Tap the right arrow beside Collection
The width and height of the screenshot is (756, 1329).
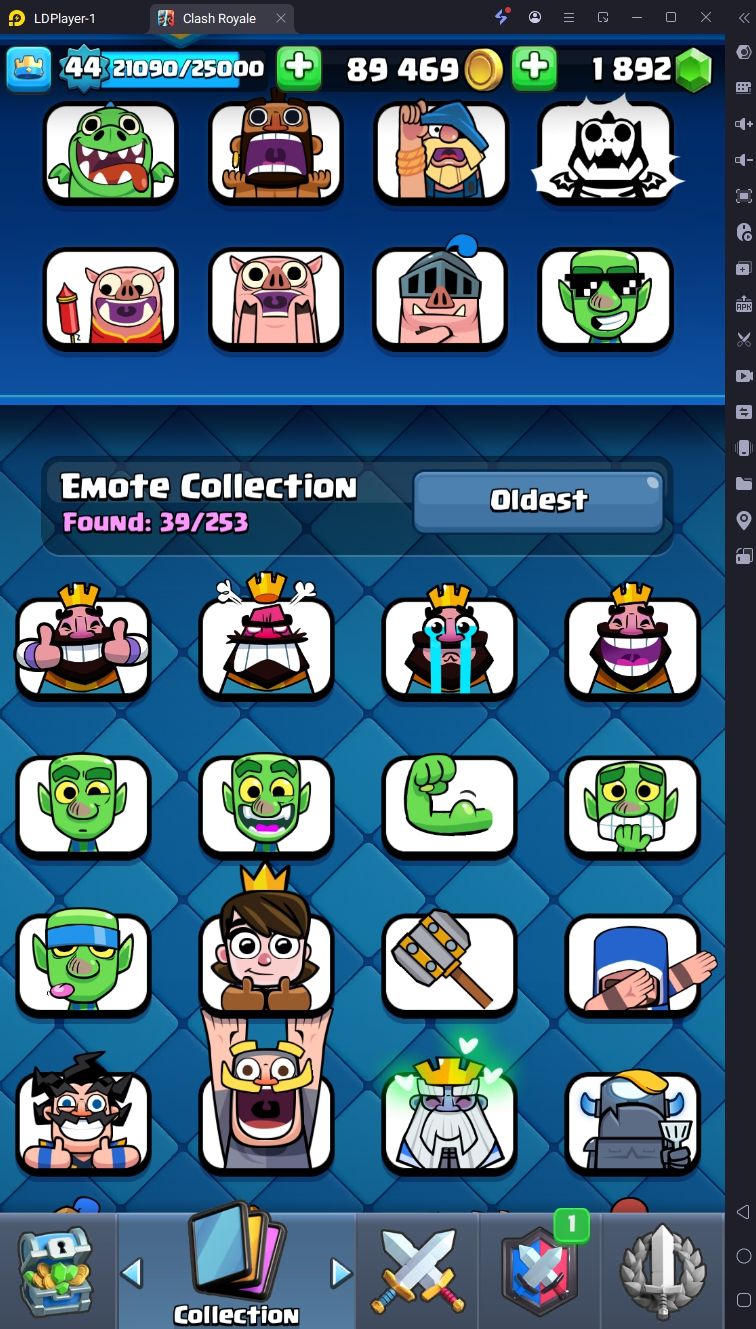point(341,1273)
